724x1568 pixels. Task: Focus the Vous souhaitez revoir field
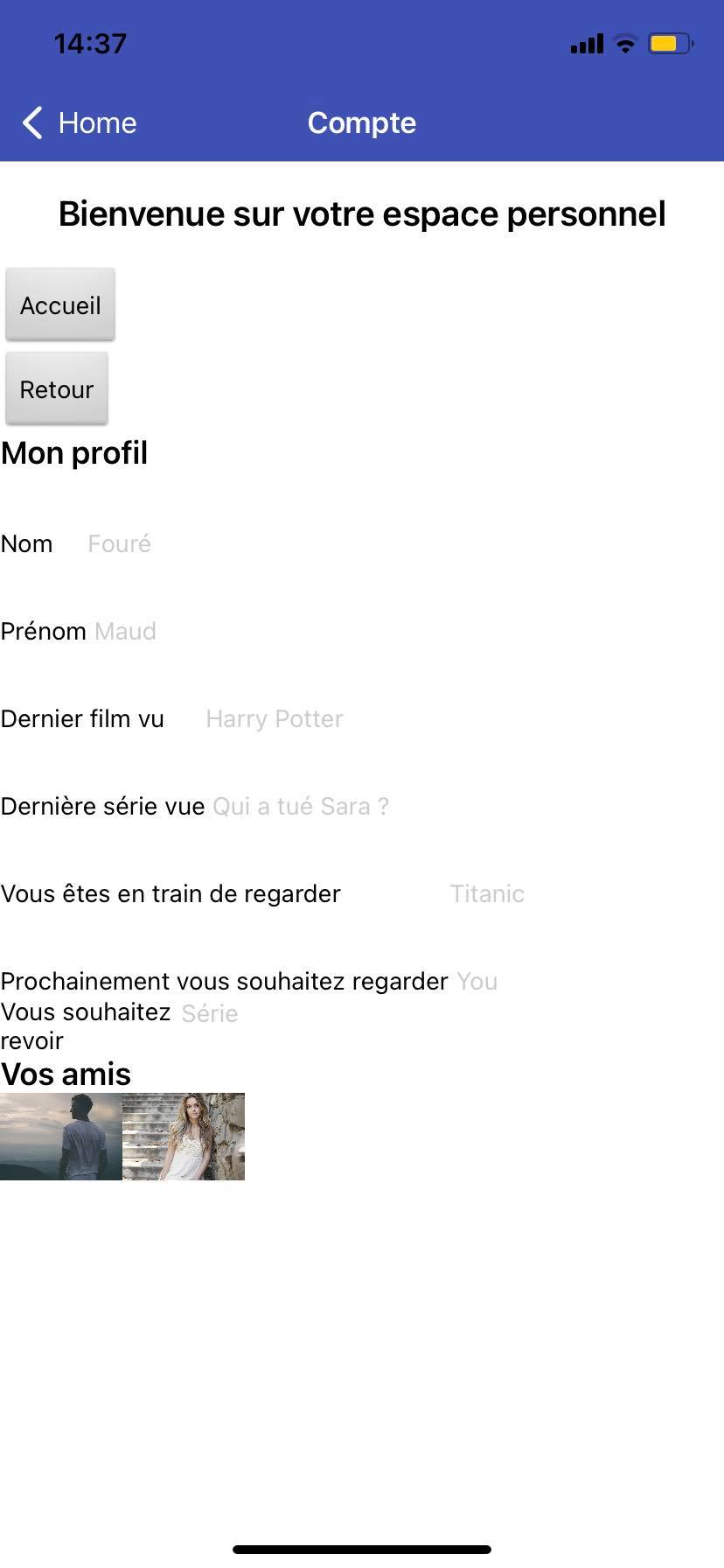(210, 1013)
